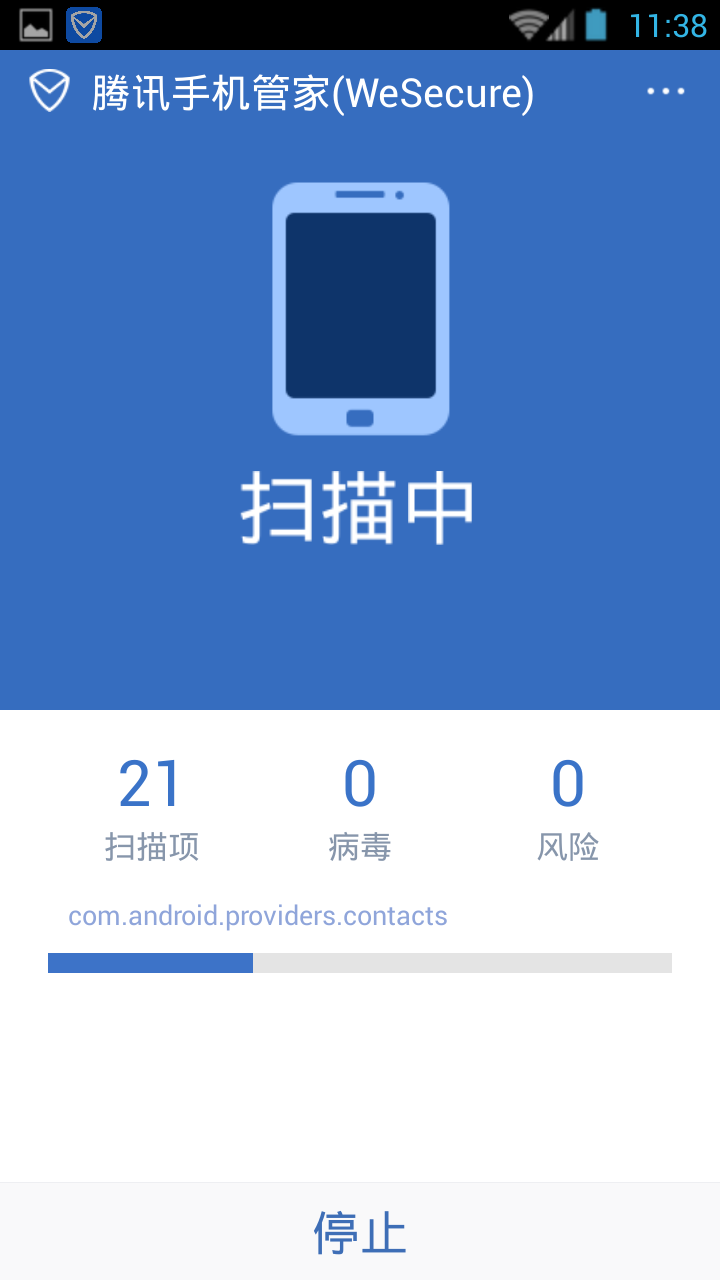Tap the Wi-Fi signal icon
The image size is (720, 1280).
tap(530, 24)
